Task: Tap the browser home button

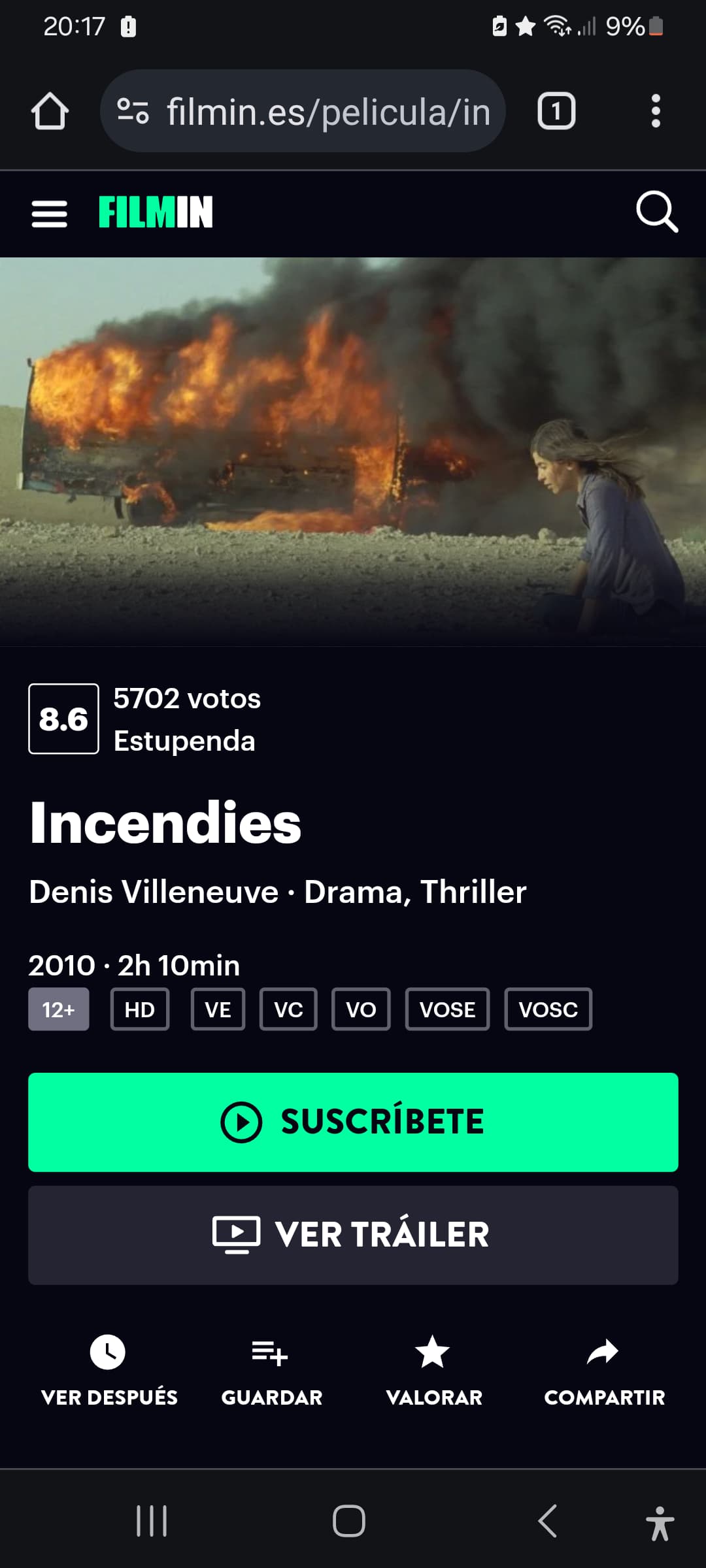Action: tap(50, 111)
